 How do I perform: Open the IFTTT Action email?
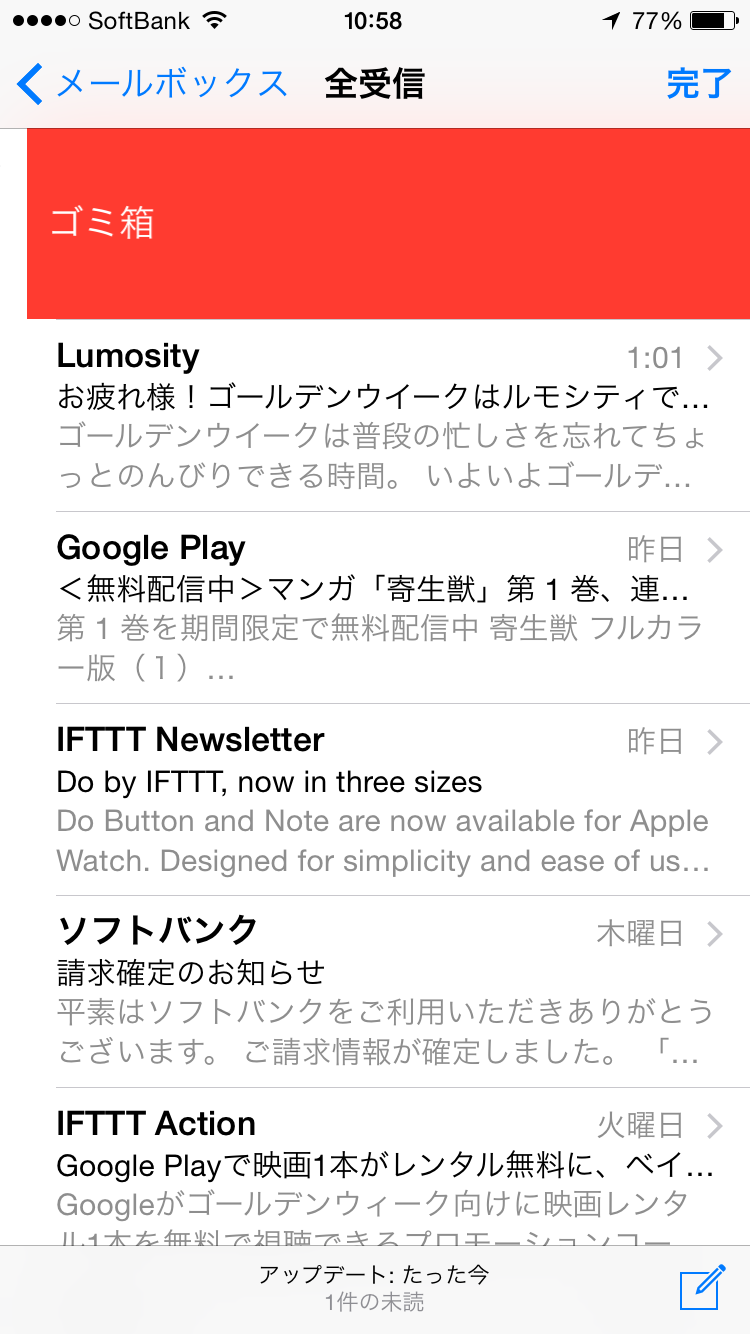pos(388,1167)
